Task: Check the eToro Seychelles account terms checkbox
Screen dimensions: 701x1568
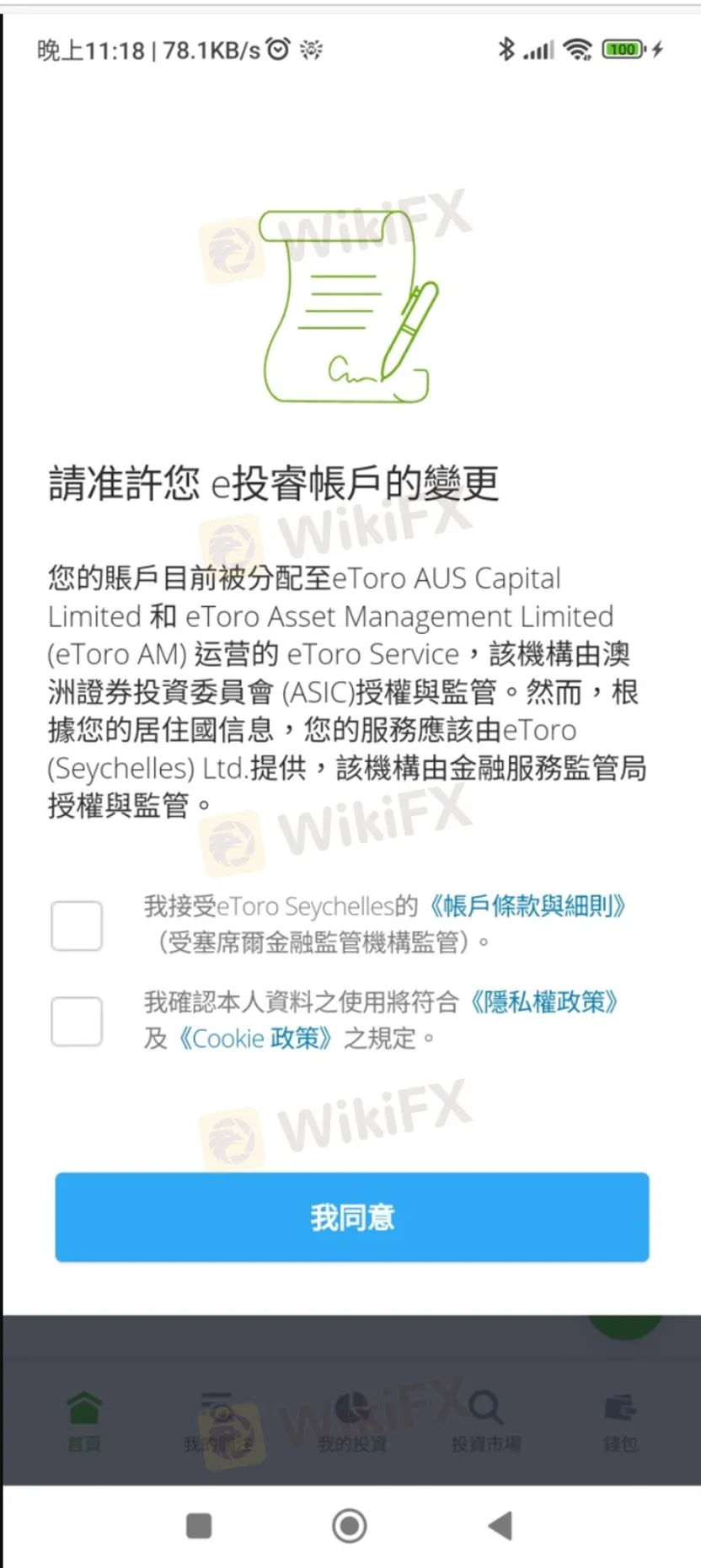Action: pos(77,926)
